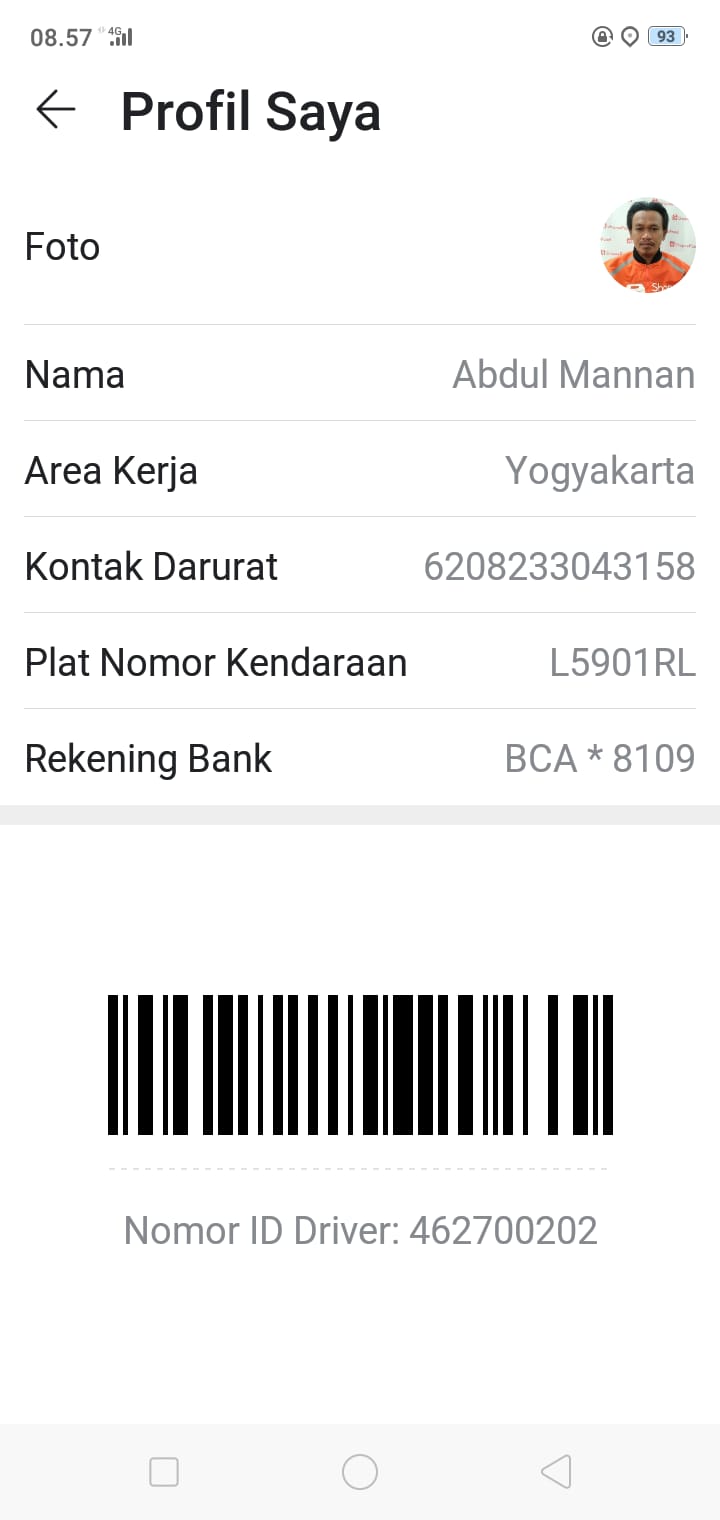The image size is (720, 1520).
Task: Go back from Profil Saya
Action: pyautogui.click(x=56, y=109)
